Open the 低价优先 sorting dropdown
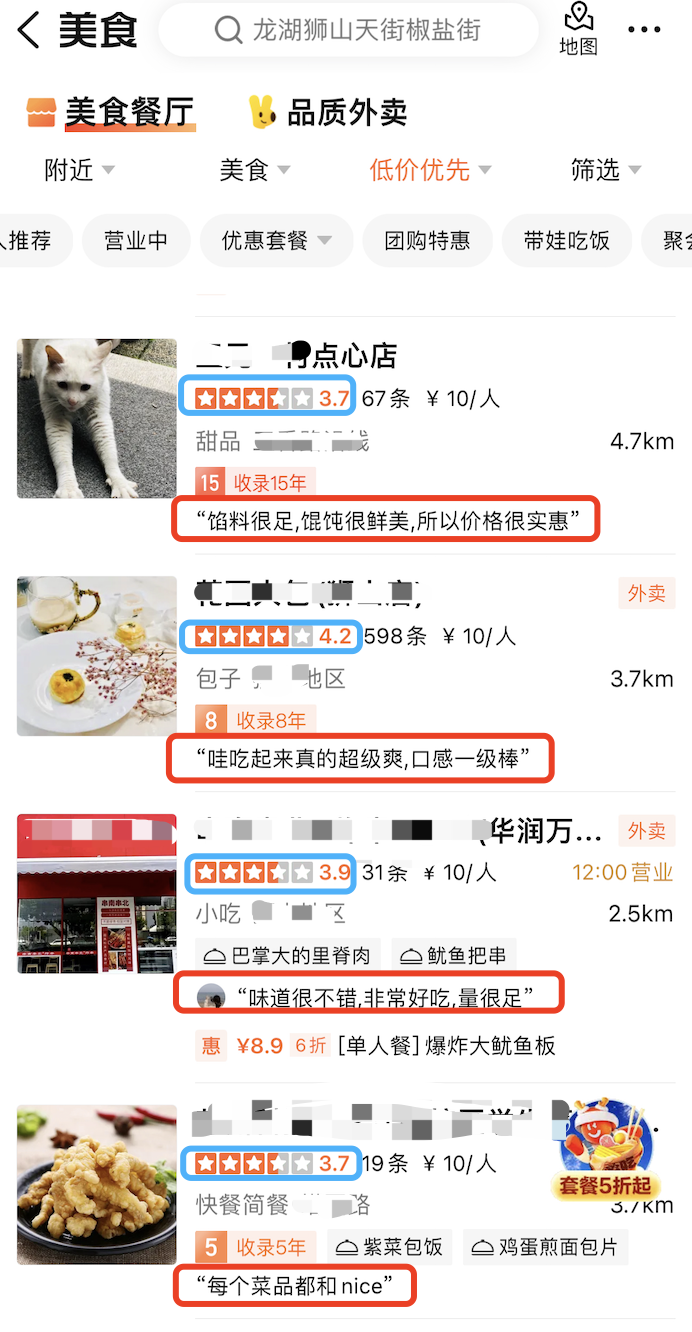Screen dimensions: 692x1332 [x=430, y=170]
